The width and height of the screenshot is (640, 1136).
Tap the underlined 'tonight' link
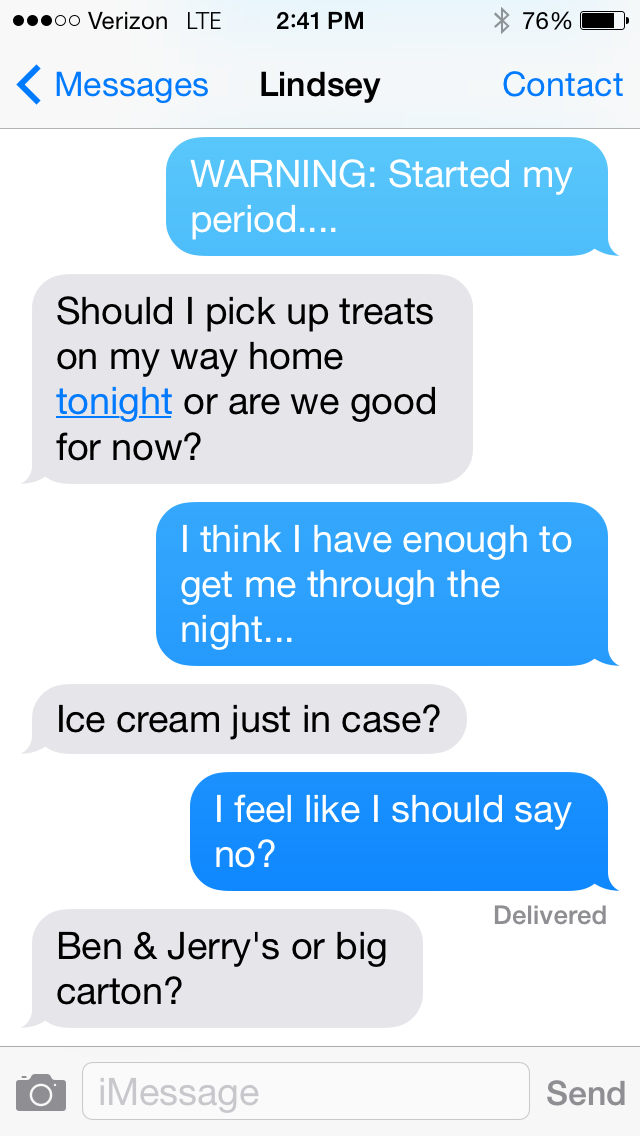point(114,402)
